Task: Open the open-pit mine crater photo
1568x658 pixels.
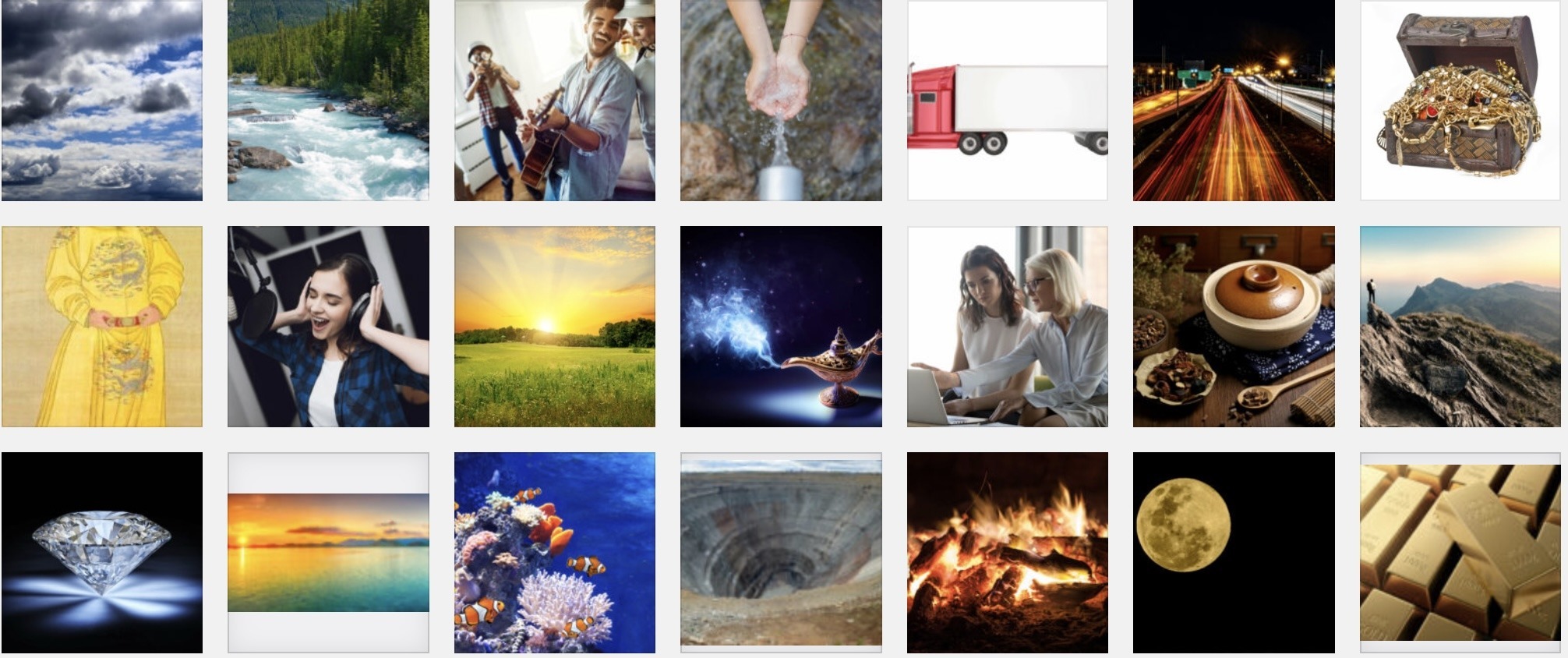Action: [781, 553]
